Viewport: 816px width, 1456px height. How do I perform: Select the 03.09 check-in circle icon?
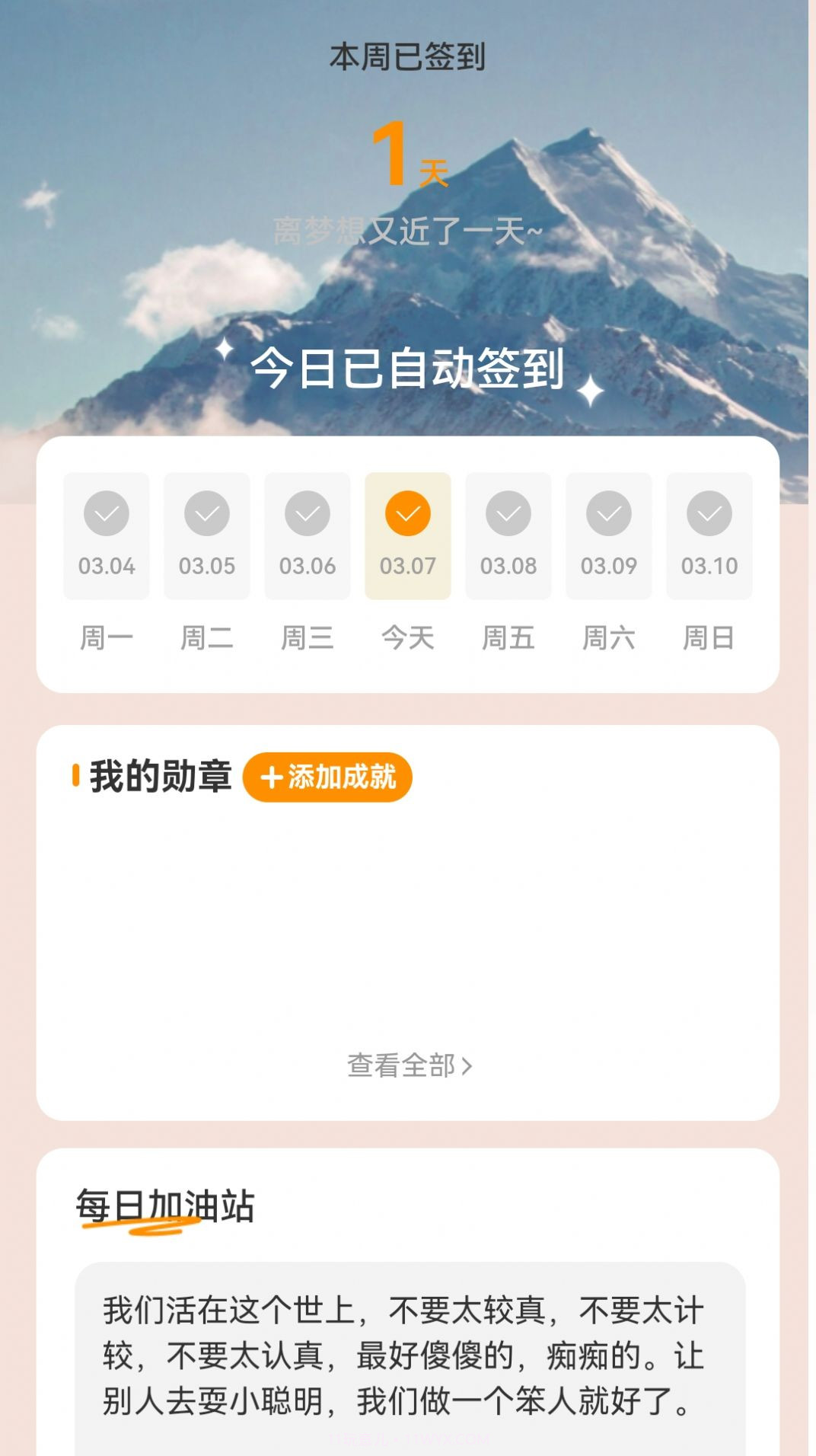tap(609, 515)
